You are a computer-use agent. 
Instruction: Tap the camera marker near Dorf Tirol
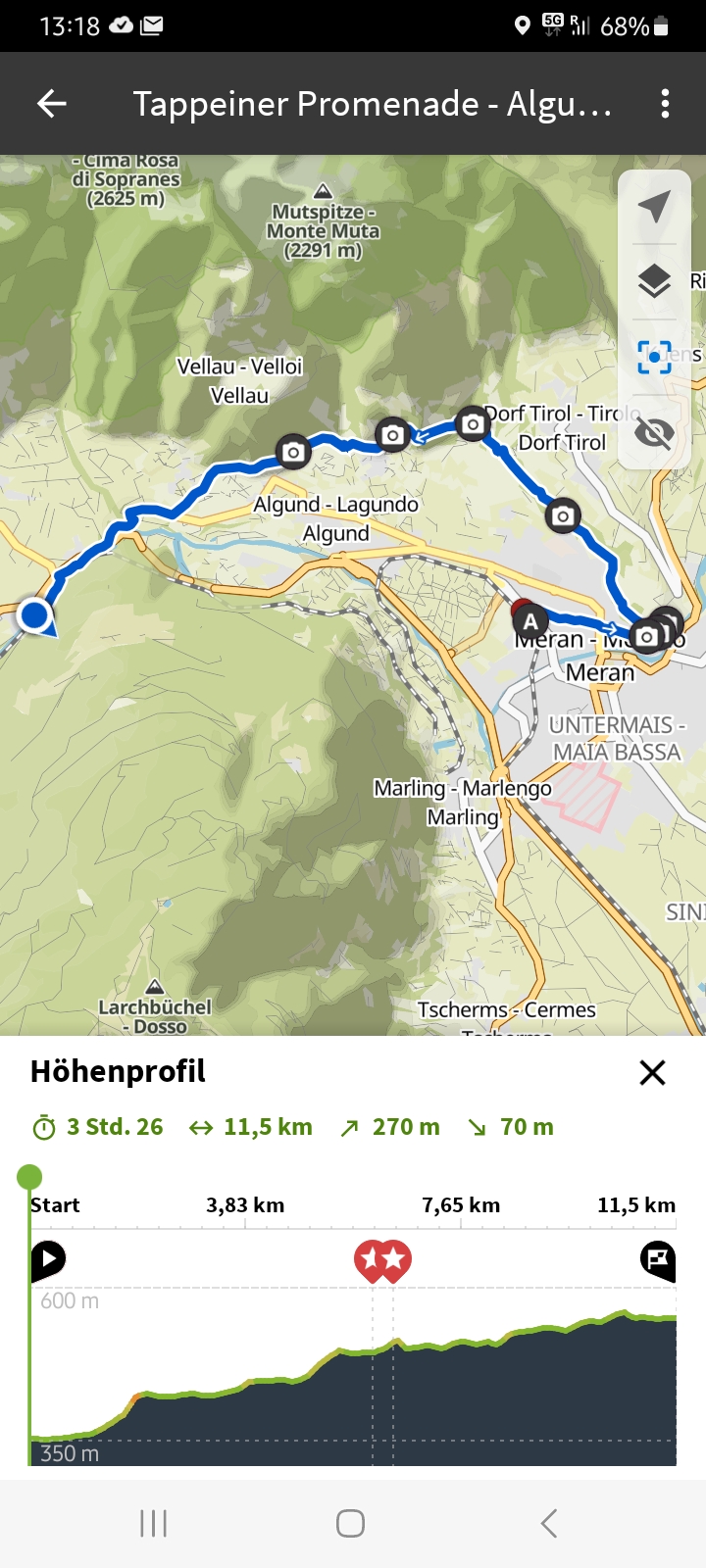pos(473,424)
